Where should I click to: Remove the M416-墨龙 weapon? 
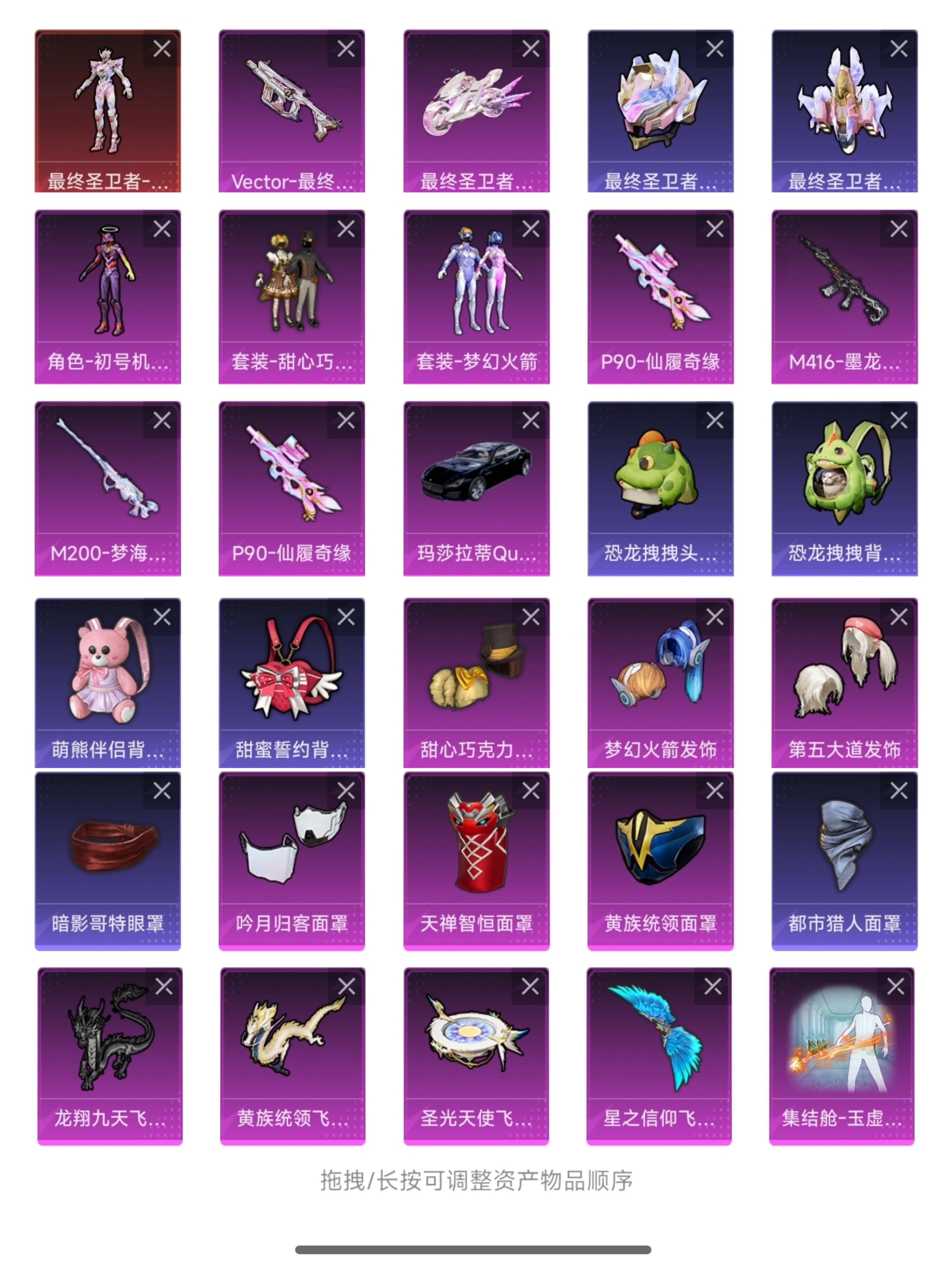(899, 229)
